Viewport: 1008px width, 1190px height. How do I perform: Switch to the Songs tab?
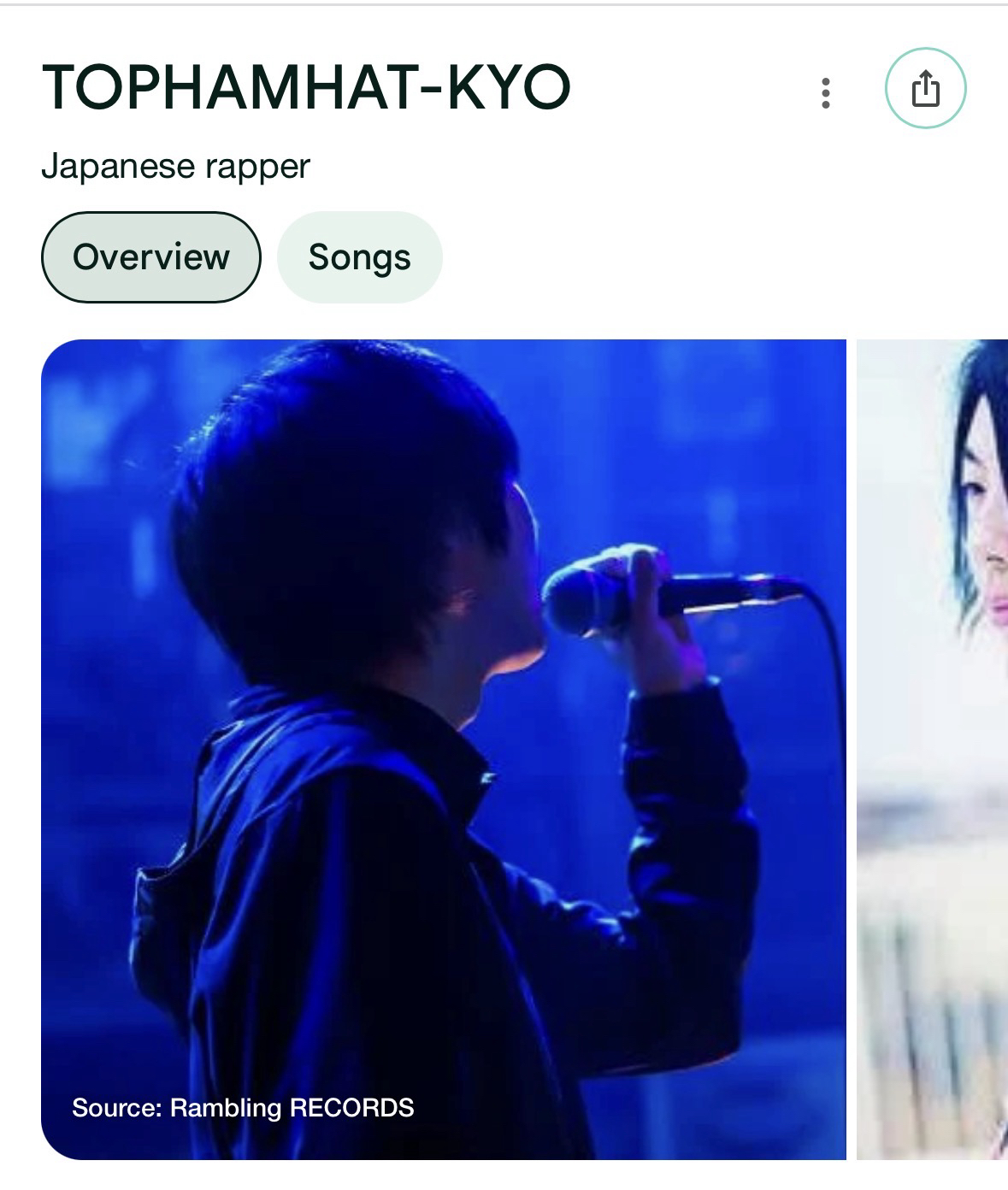[x=359, y=257]
